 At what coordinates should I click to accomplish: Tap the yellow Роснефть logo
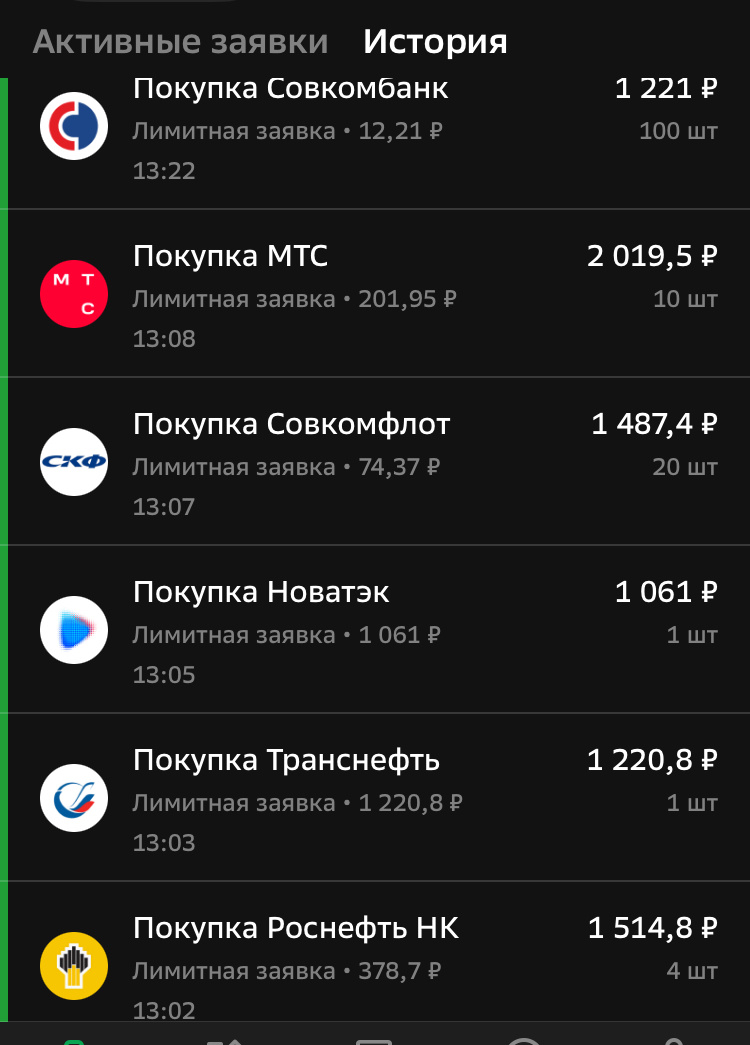pyautogui.click(x=73, y=966)
